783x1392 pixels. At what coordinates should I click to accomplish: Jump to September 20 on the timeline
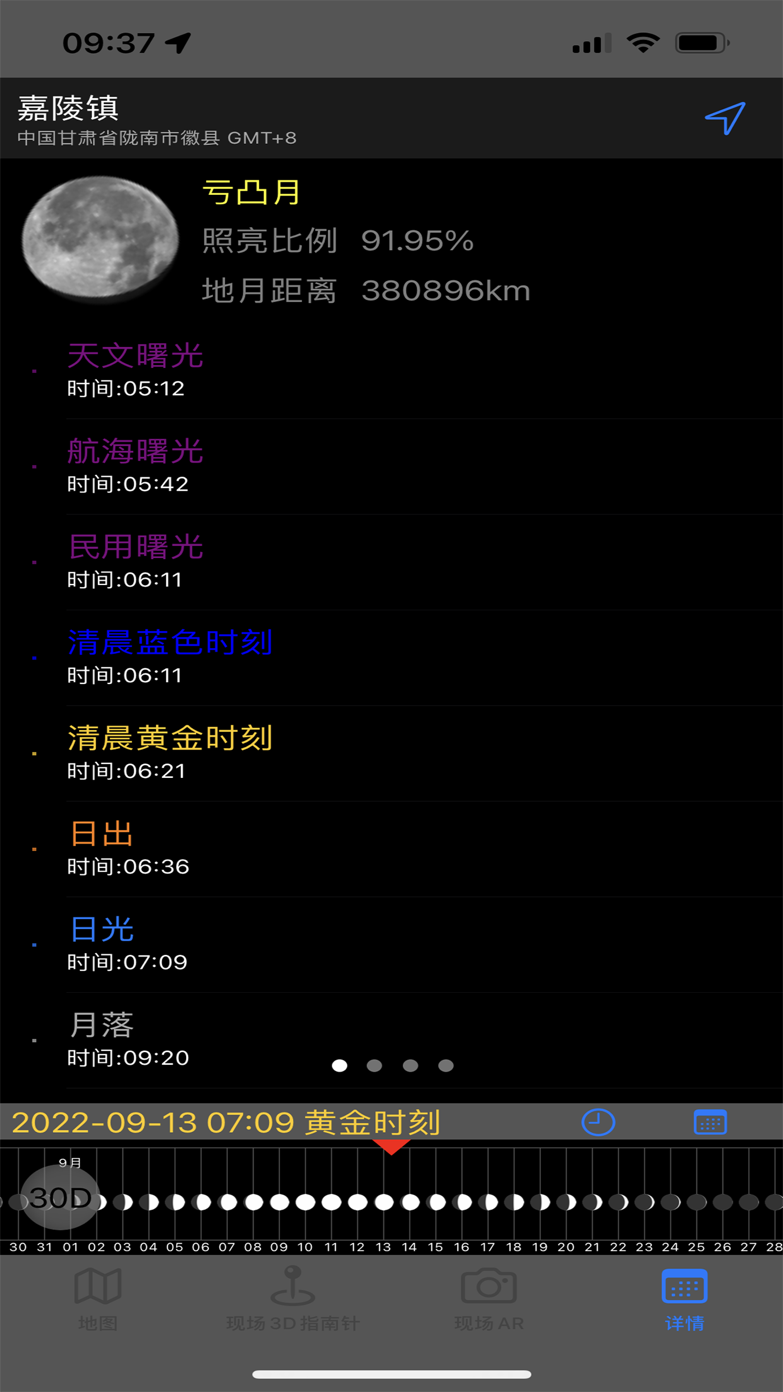pos(566,1202)
